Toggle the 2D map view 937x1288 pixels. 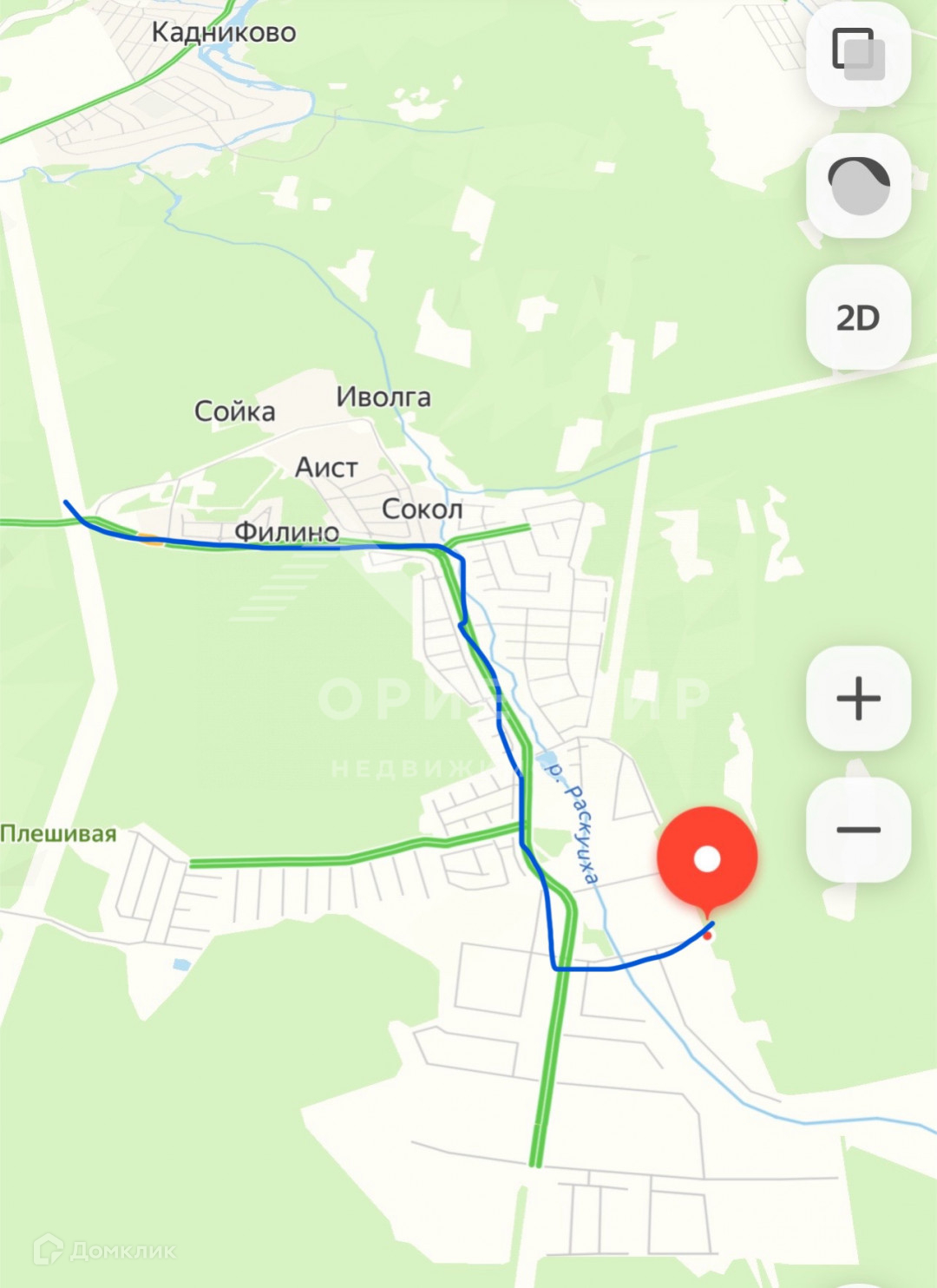point(858,318)
